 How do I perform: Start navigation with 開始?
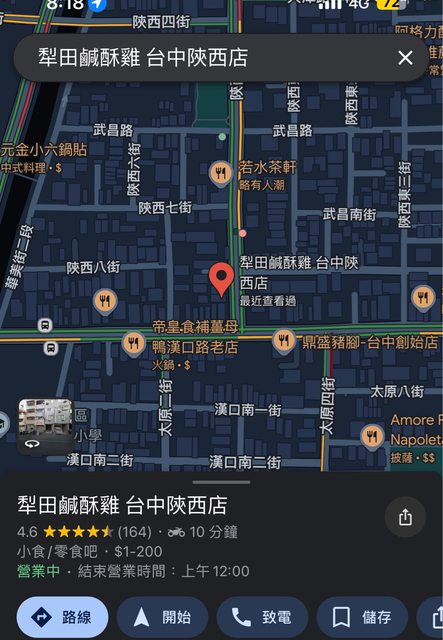[x=163, y=617]
